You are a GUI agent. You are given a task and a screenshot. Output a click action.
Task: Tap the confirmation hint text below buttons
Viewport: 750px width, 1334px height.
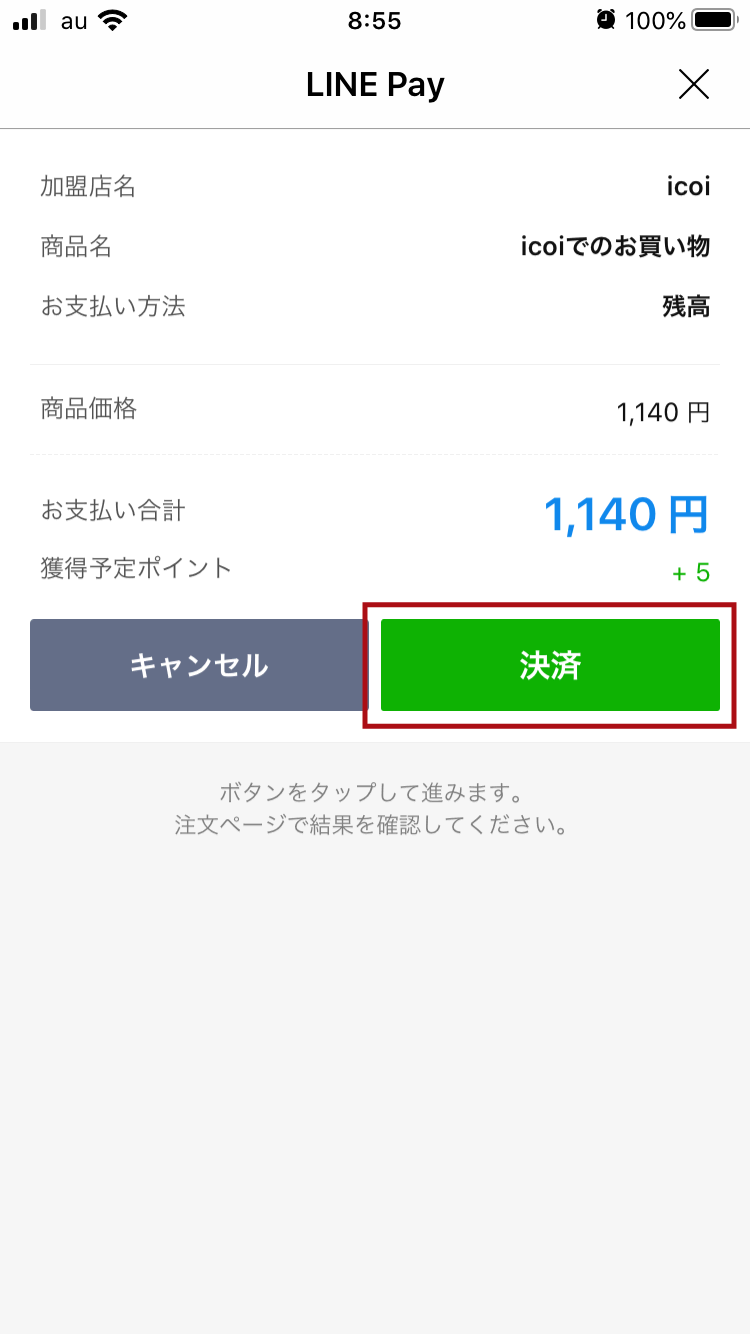click(x=375, y=808)
